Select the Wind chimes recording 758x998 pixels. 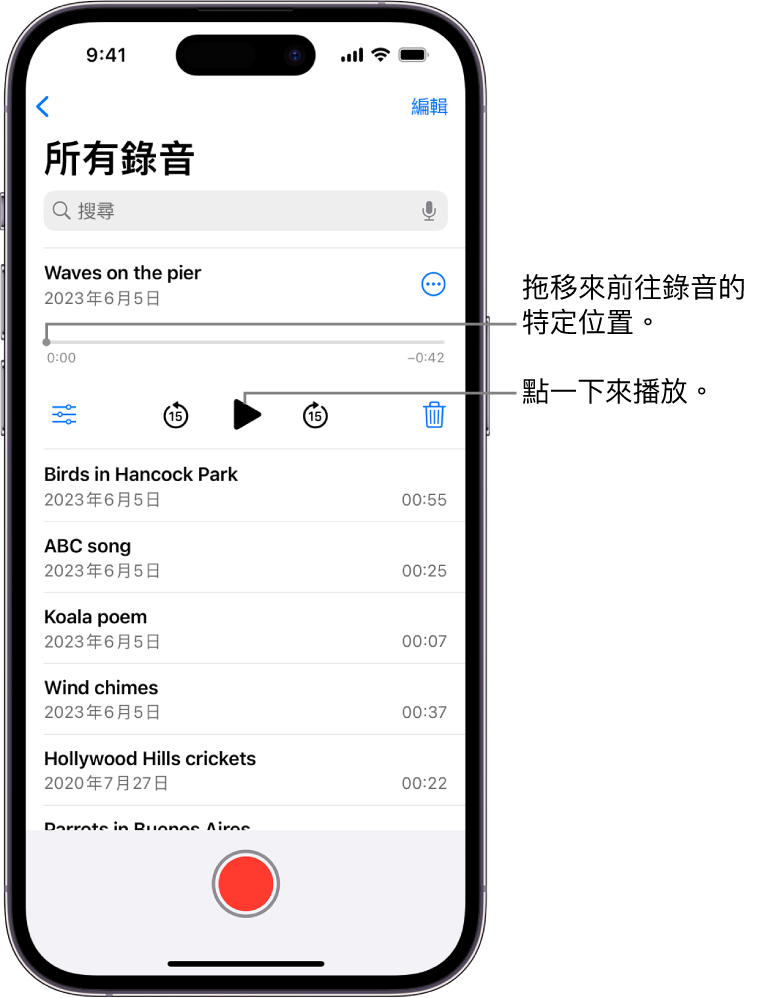[x=245, y=698]
